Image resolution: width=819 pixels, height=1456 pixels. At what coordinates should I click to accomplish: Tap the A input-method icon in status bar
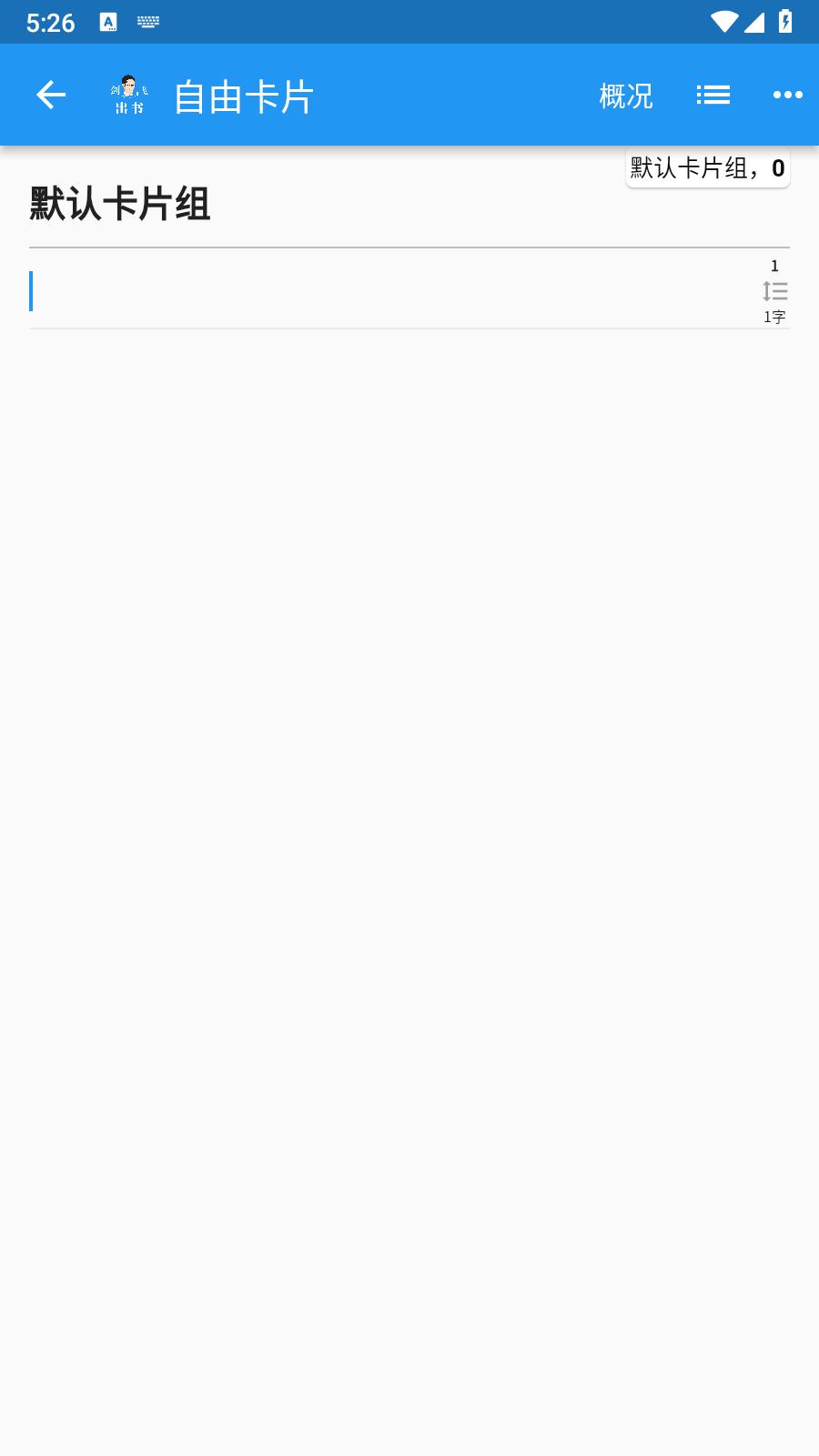coord(108,20)
